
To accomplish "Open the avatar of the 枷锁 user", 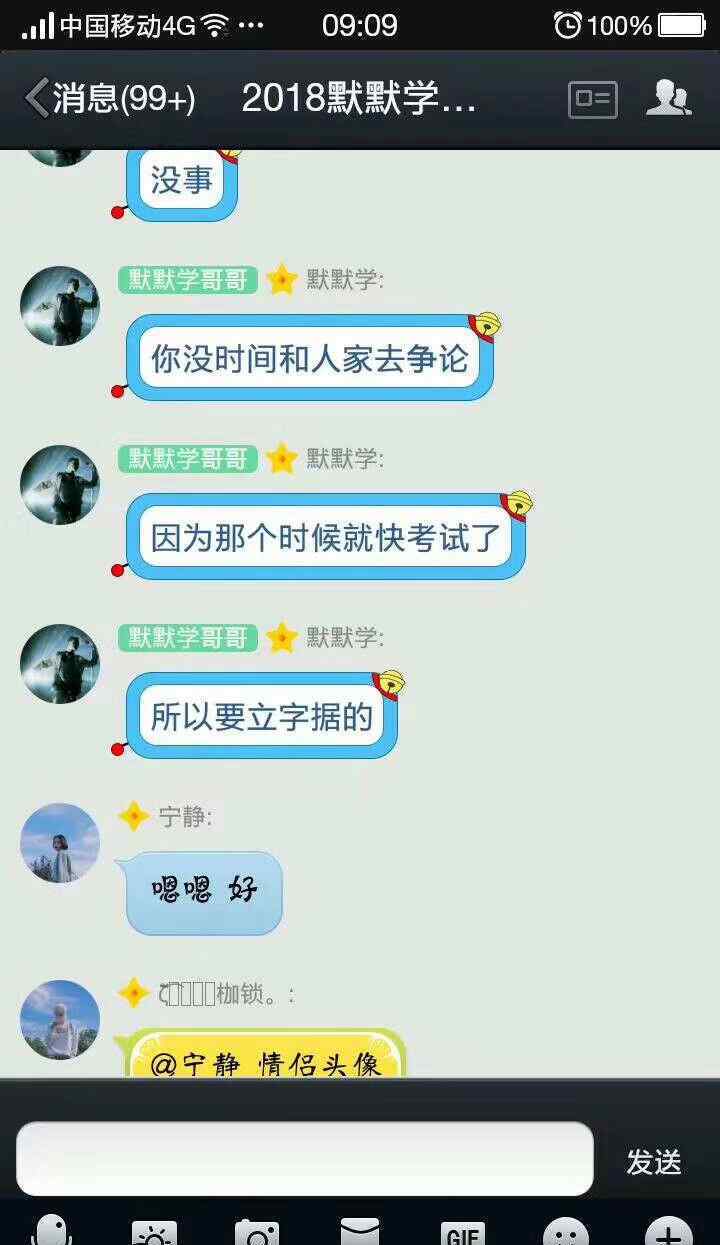I will 60,1020.
